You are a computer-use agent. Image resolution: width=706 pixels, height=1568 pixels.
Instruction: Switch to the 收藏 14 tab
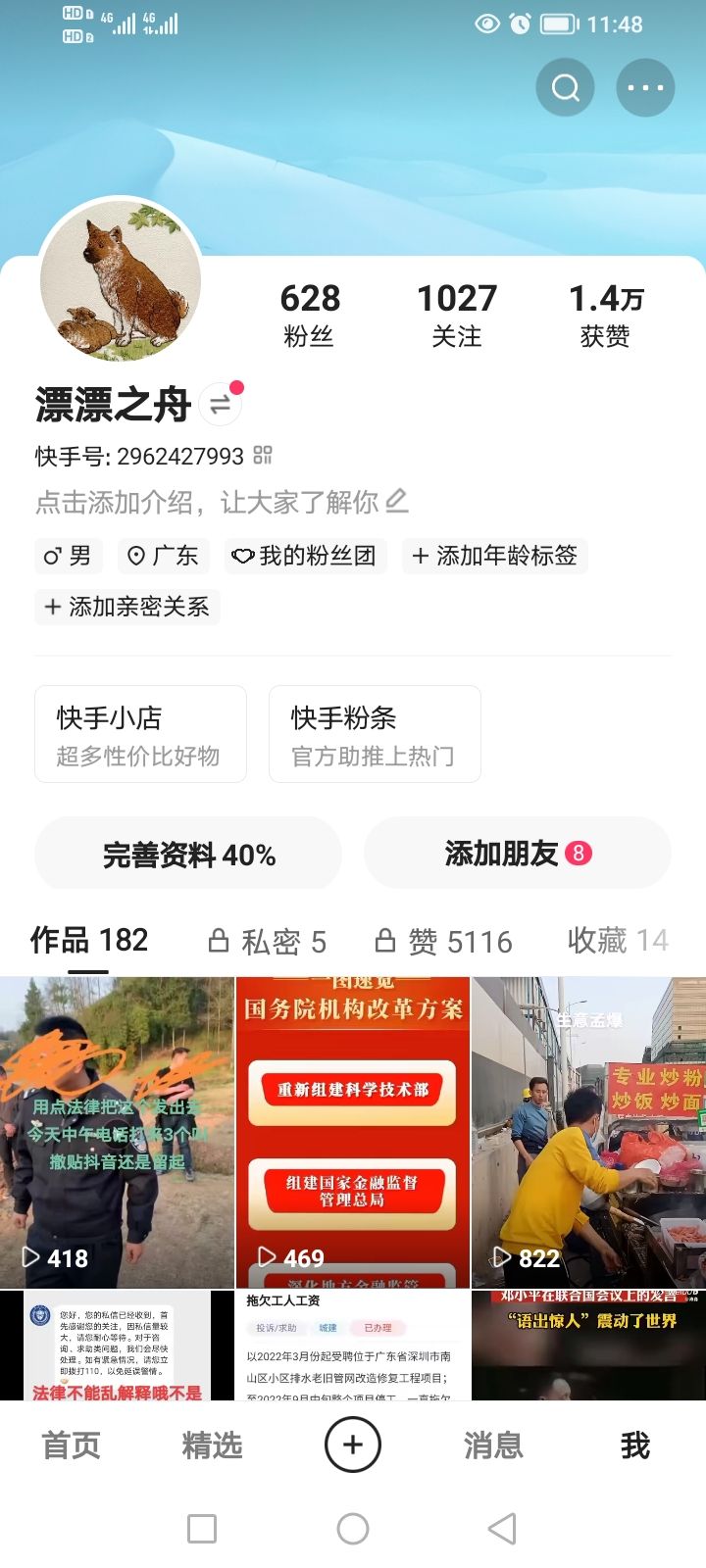tap(617, 941)
